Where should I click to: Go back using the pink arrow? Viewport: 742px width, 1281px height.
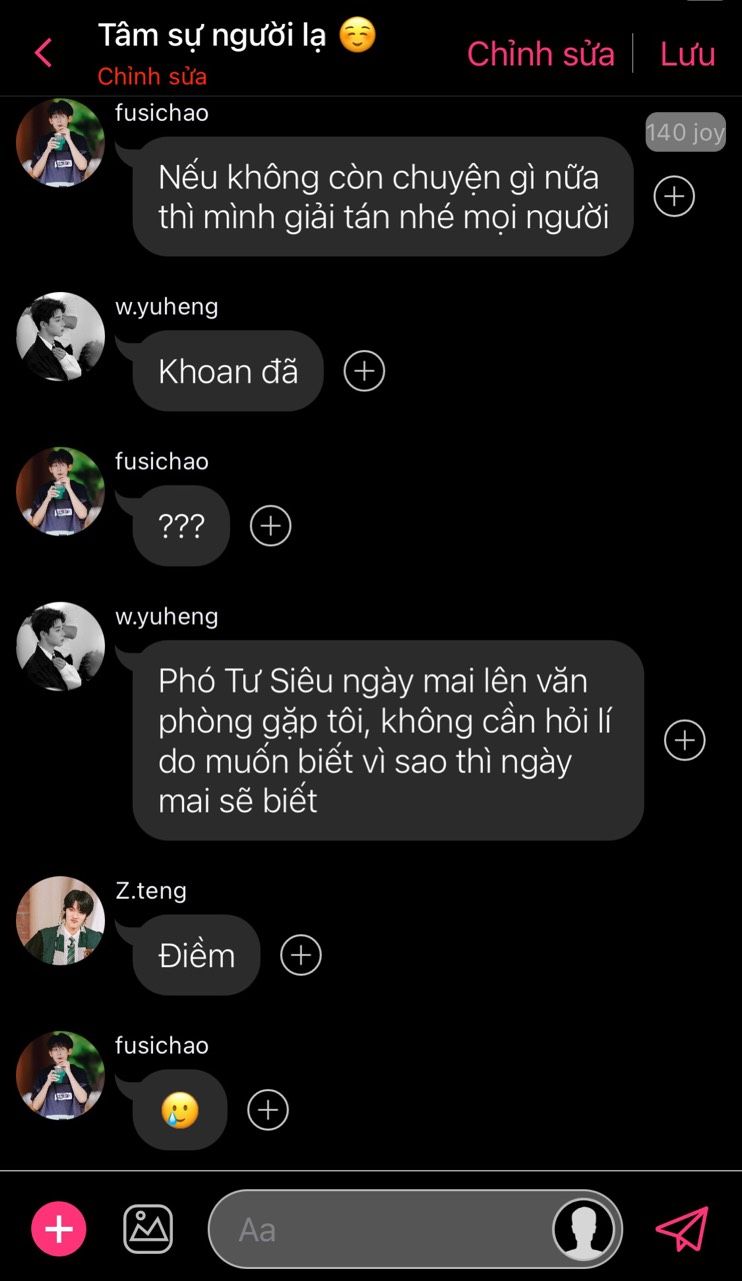pyautogui.click(x=43, y=52)
